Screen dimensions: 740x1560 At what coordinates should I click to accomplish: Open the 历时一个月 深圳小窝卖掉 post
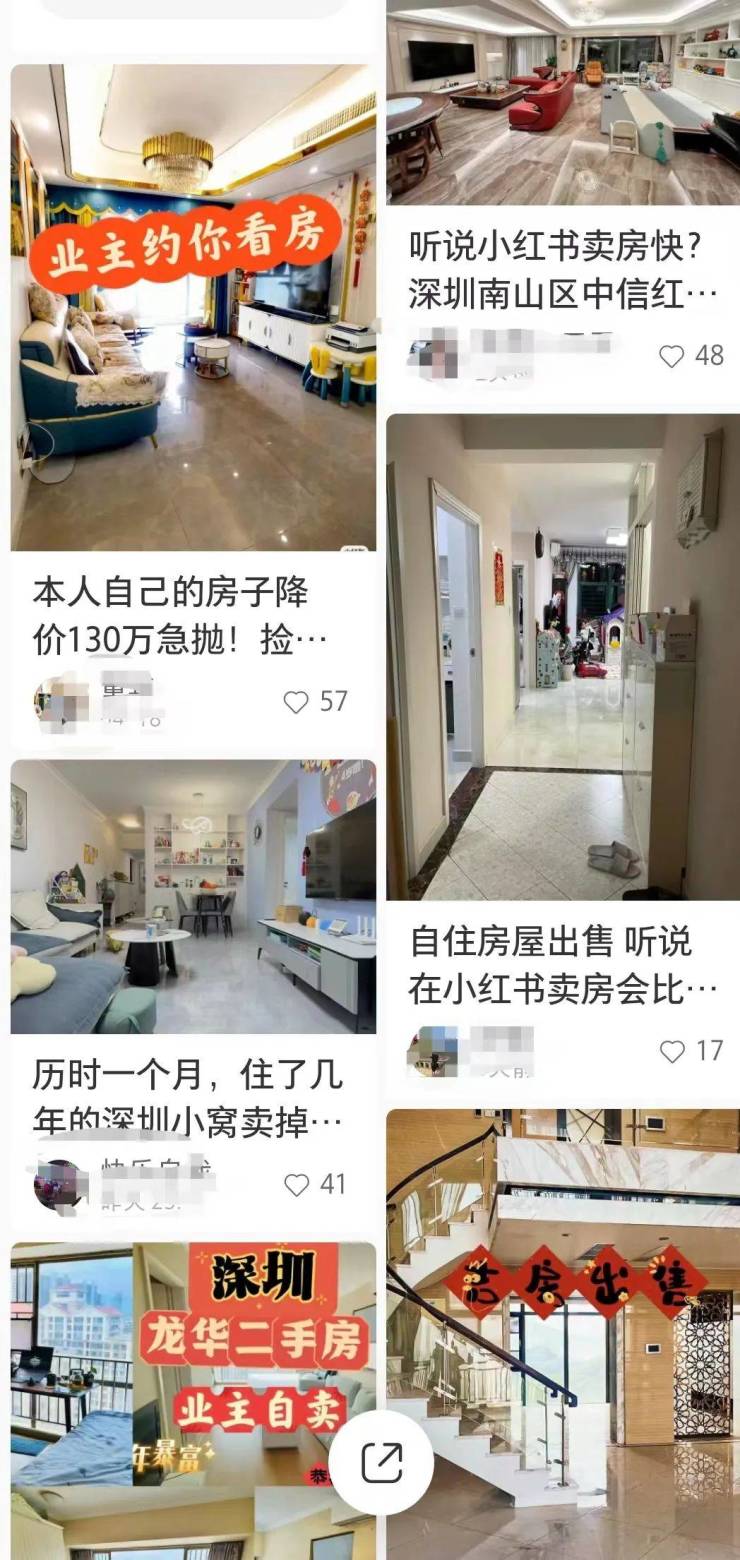tap(193, 896)
